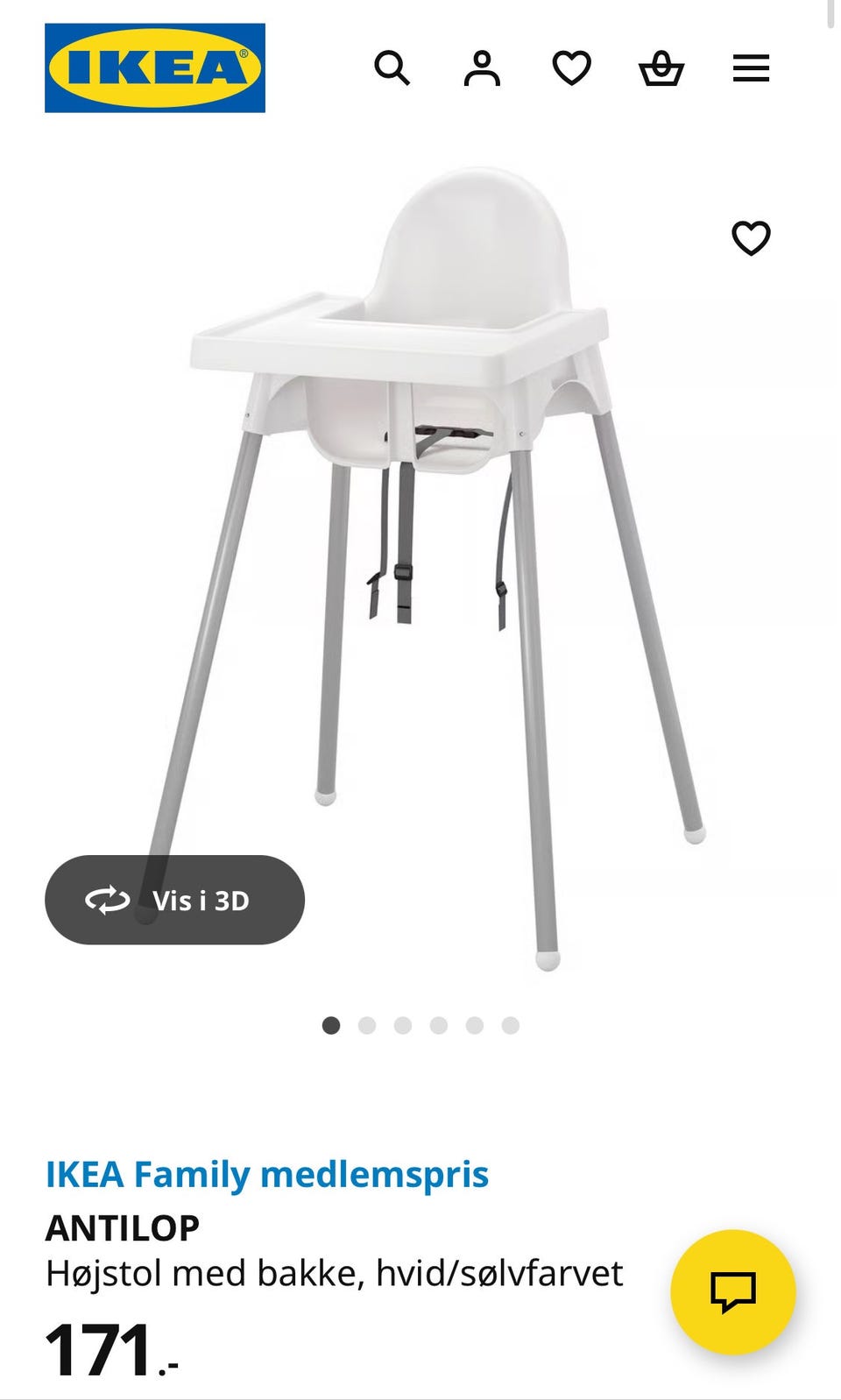Open the shopping basket
The width and height of the screenshot is (841, 1400).
click(661, 68)
